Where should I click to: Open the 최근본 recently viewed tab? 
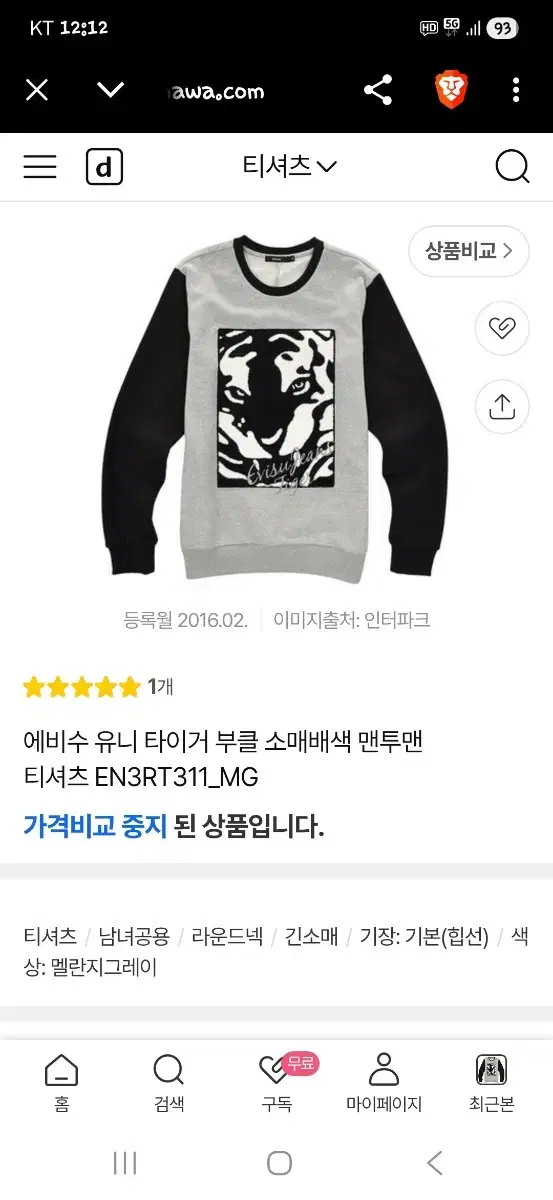tap(492, 1084)
